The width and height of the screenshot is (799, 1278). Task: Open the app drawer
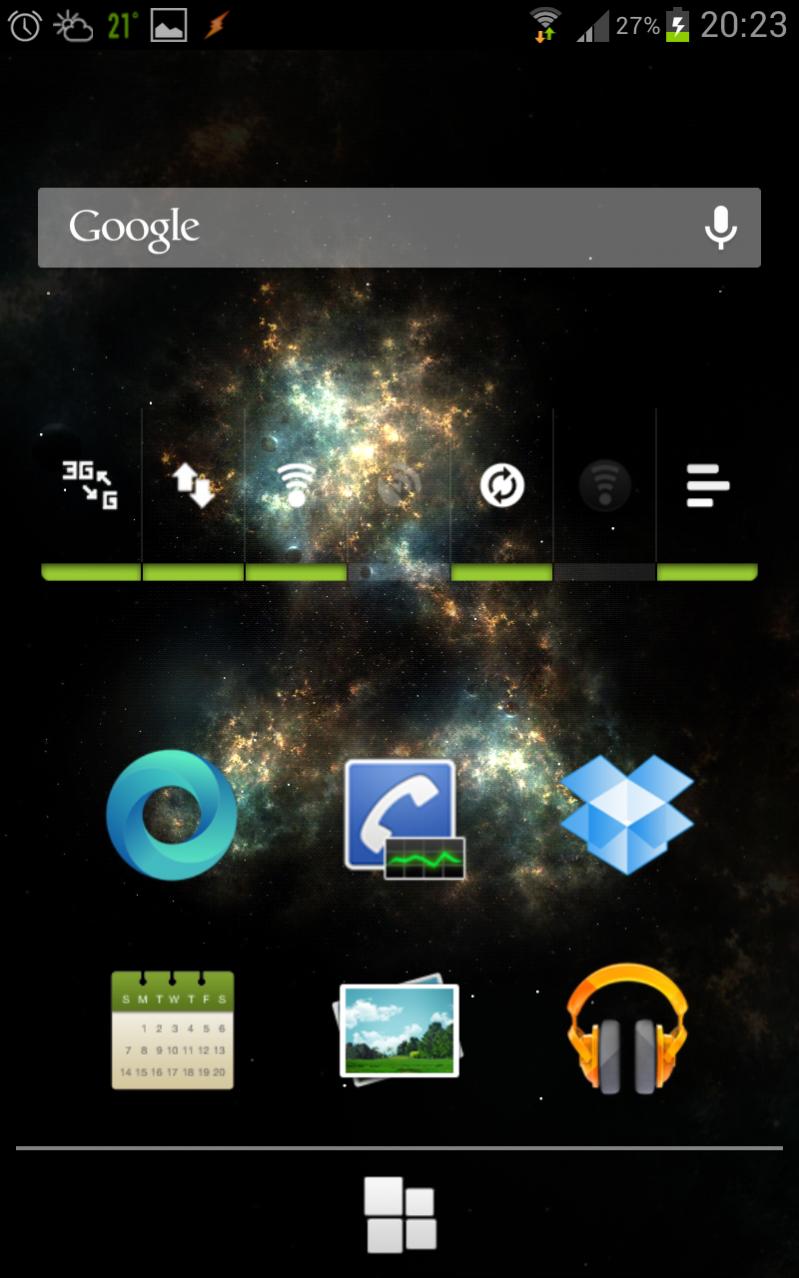(400, 1214)
